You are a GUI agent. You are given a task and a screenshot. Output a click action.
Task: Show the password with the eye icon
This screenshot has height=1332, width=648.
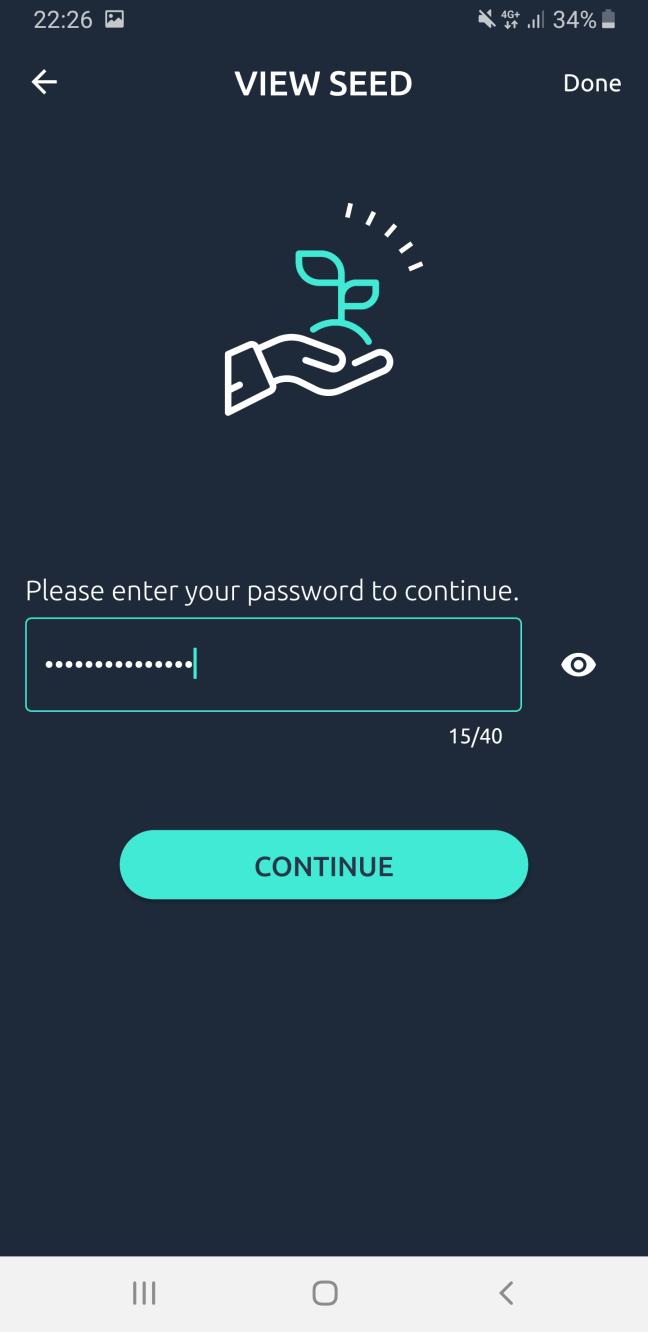tap(579, 665)
